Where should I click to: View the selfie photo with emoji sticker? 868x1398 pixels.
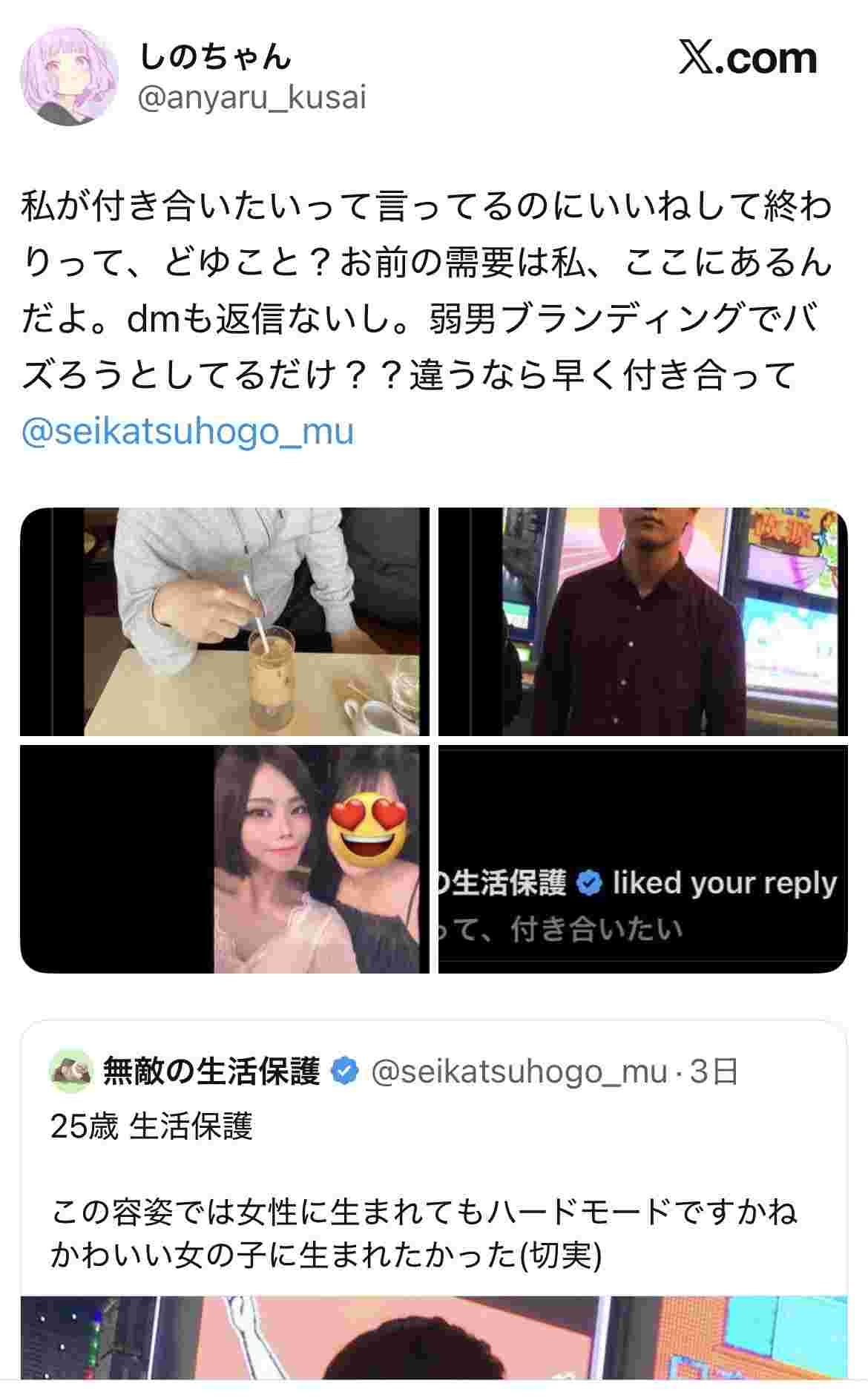(x=225, y=859)
